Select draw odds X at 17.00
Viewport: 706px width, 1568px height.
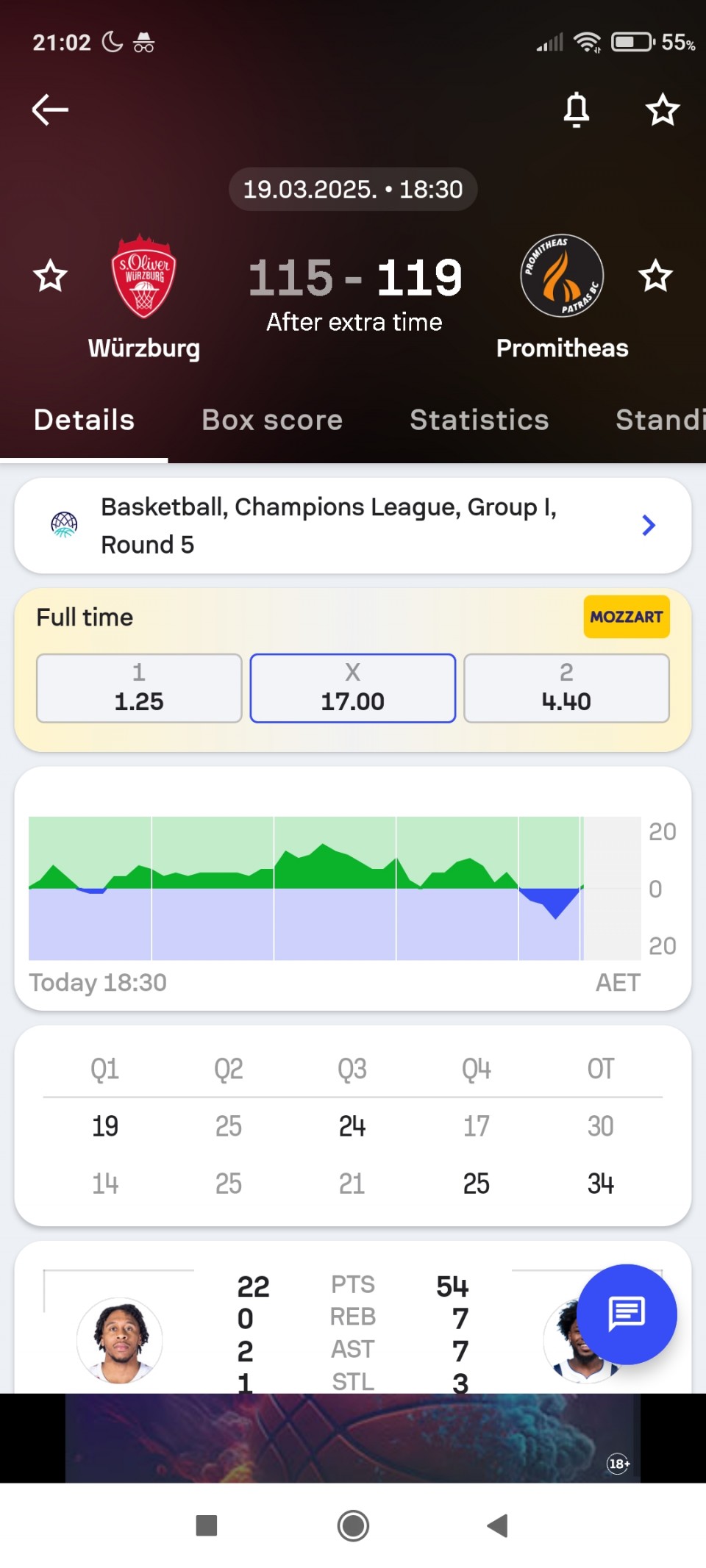(353, 688)
